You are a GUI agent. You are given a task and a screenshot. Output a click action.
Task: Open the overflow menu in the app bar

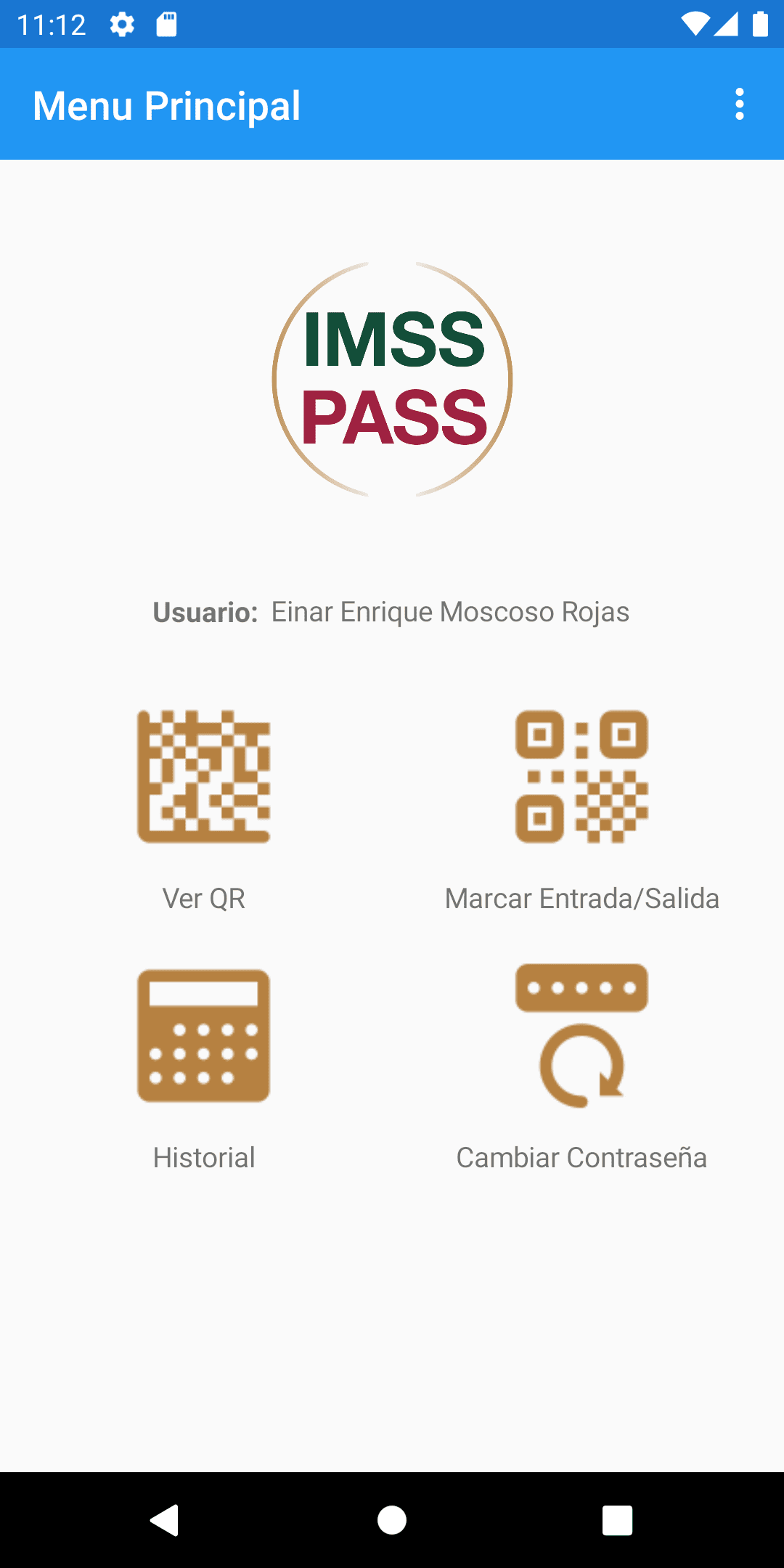[739, 105]
